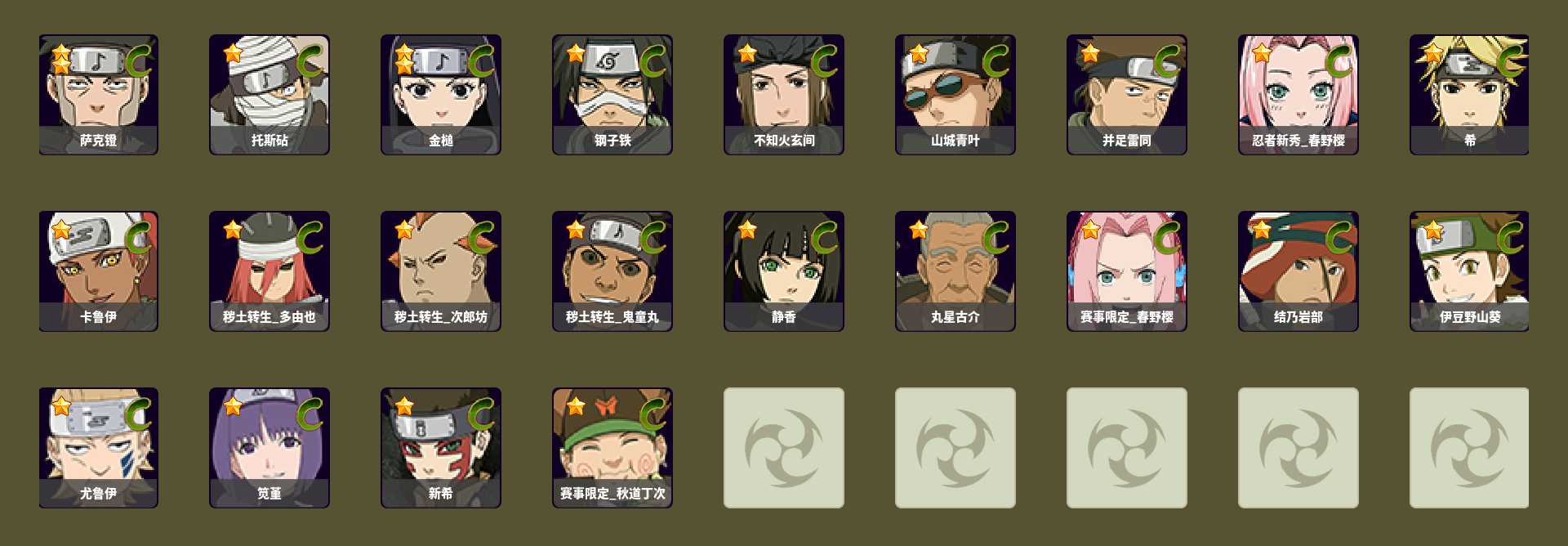Pick 赛事限定_春野樱
This screenshot has height=546, width=1568.
[x=1127, y=271]
